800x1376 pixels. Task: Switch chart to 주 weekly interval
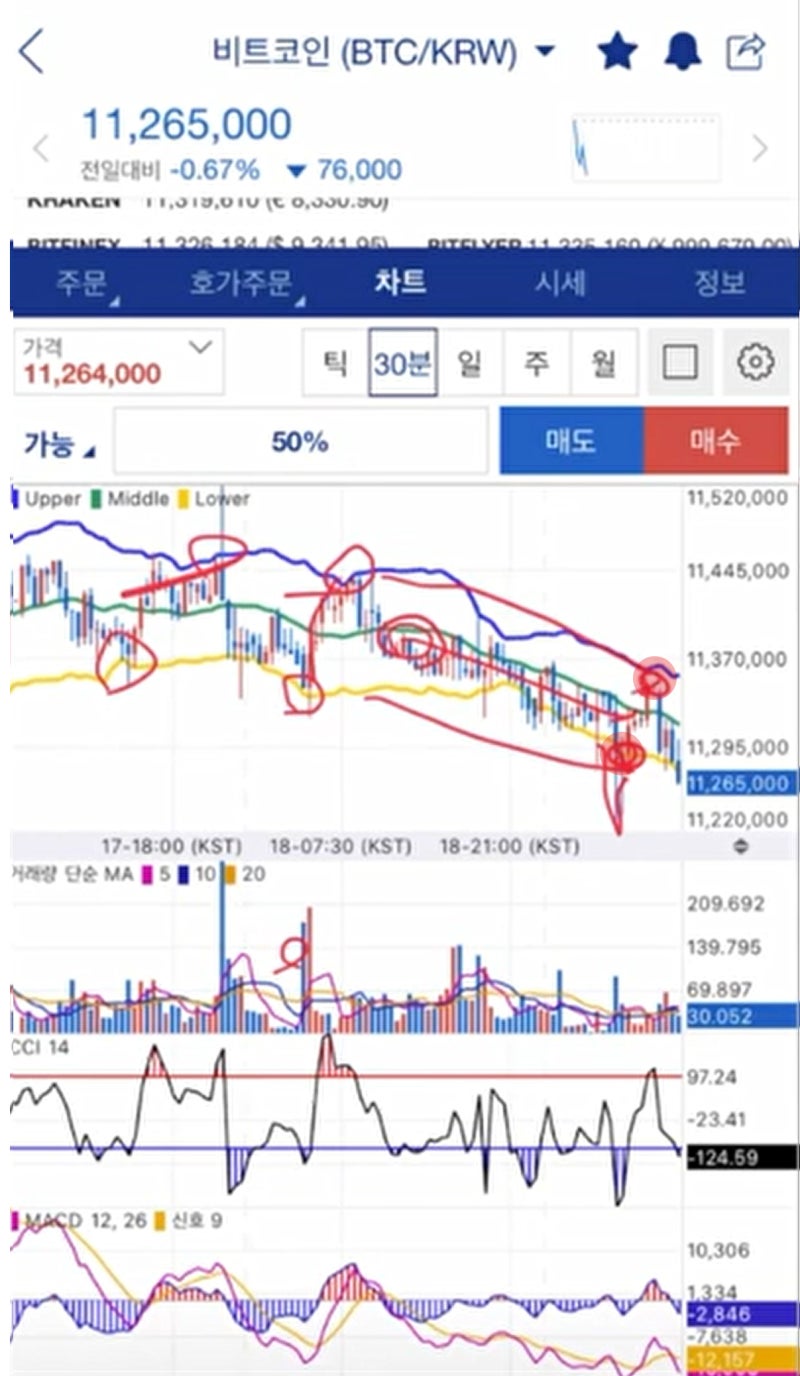pyautogui.click(x=536, y=362)
